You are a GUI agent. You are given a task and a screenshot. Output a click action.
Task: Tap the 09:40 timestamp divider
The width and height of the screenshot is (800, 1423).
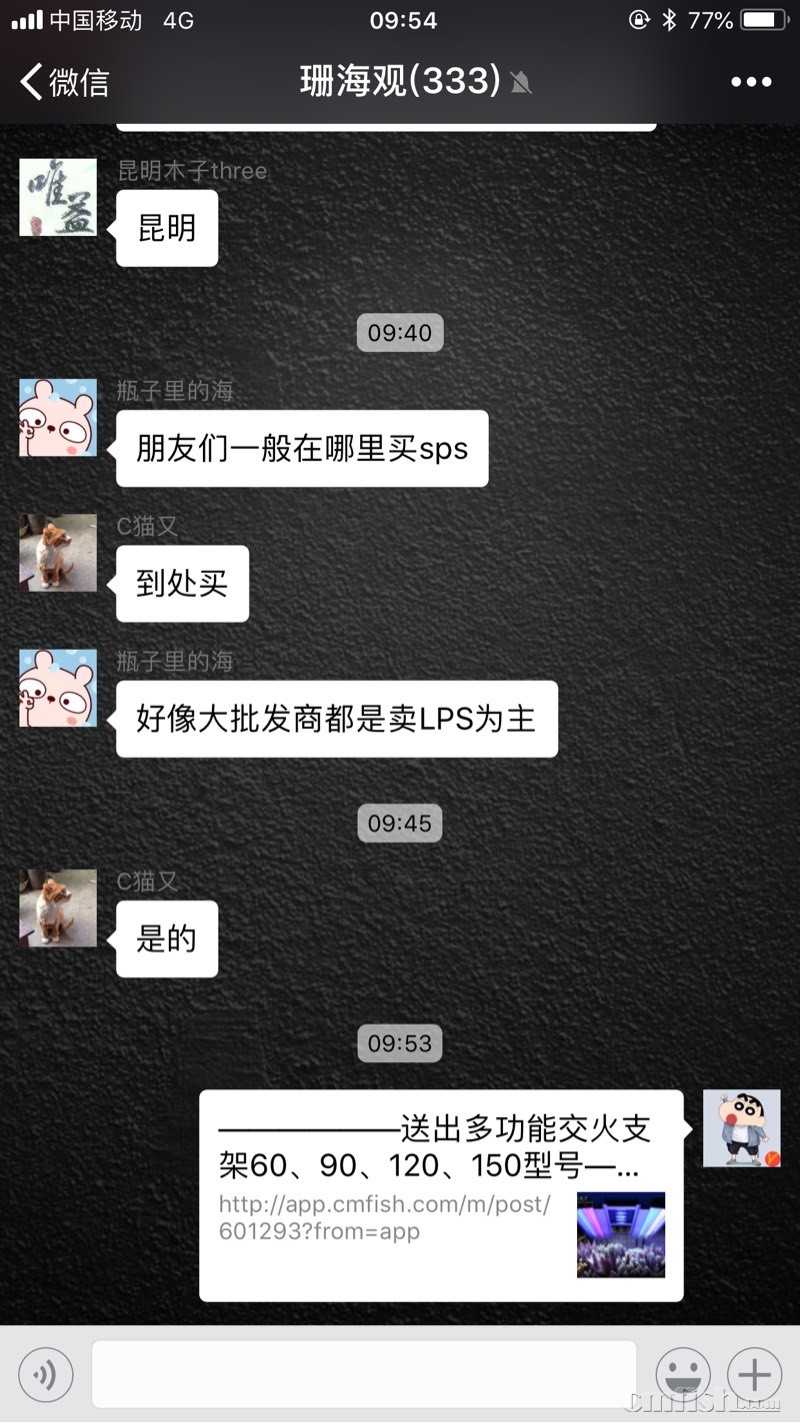(399, 333)
